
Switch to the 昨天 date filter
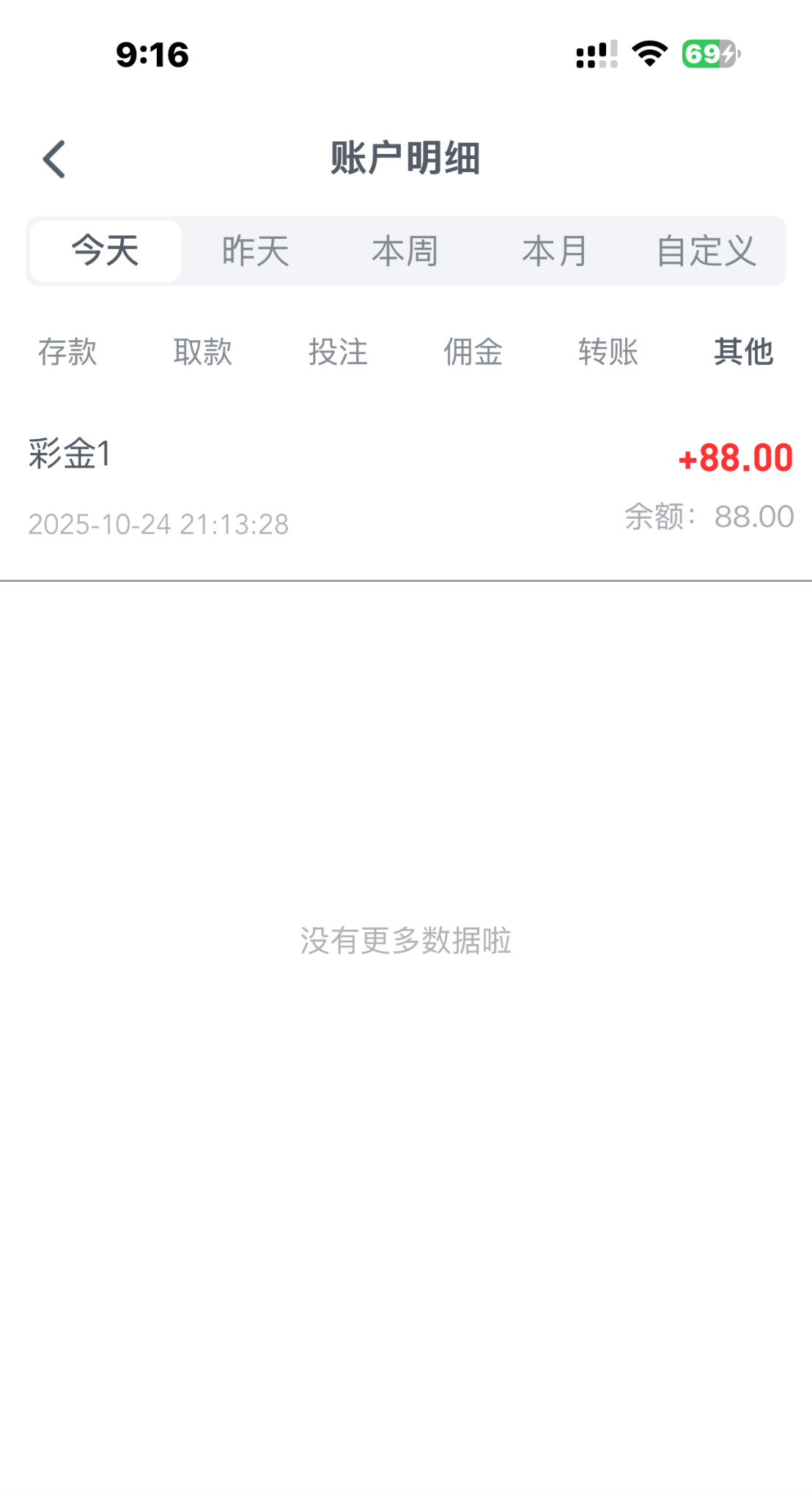point(256,251)
